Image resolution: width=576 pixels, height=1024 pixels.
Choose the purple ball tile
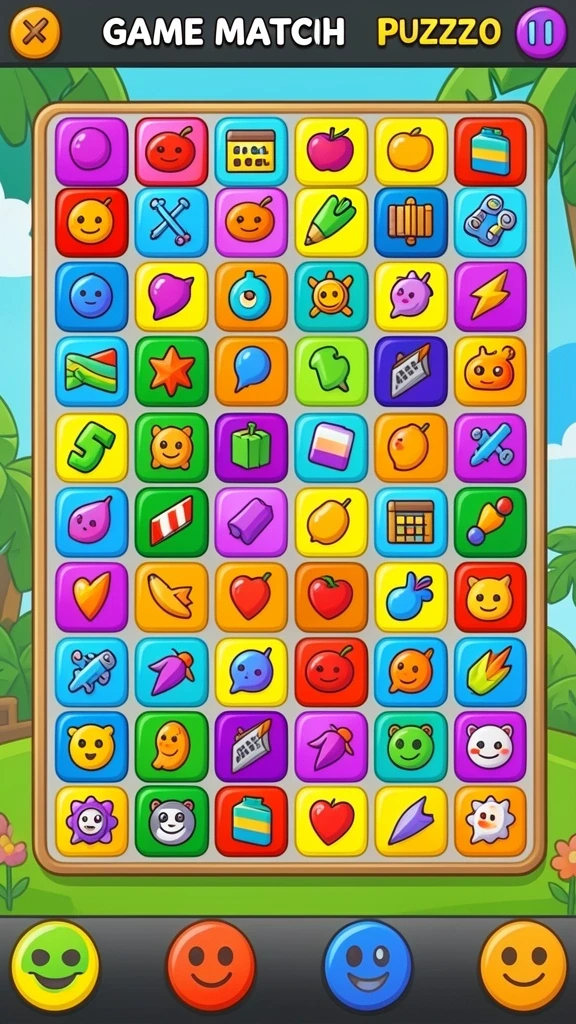(91, 151)
